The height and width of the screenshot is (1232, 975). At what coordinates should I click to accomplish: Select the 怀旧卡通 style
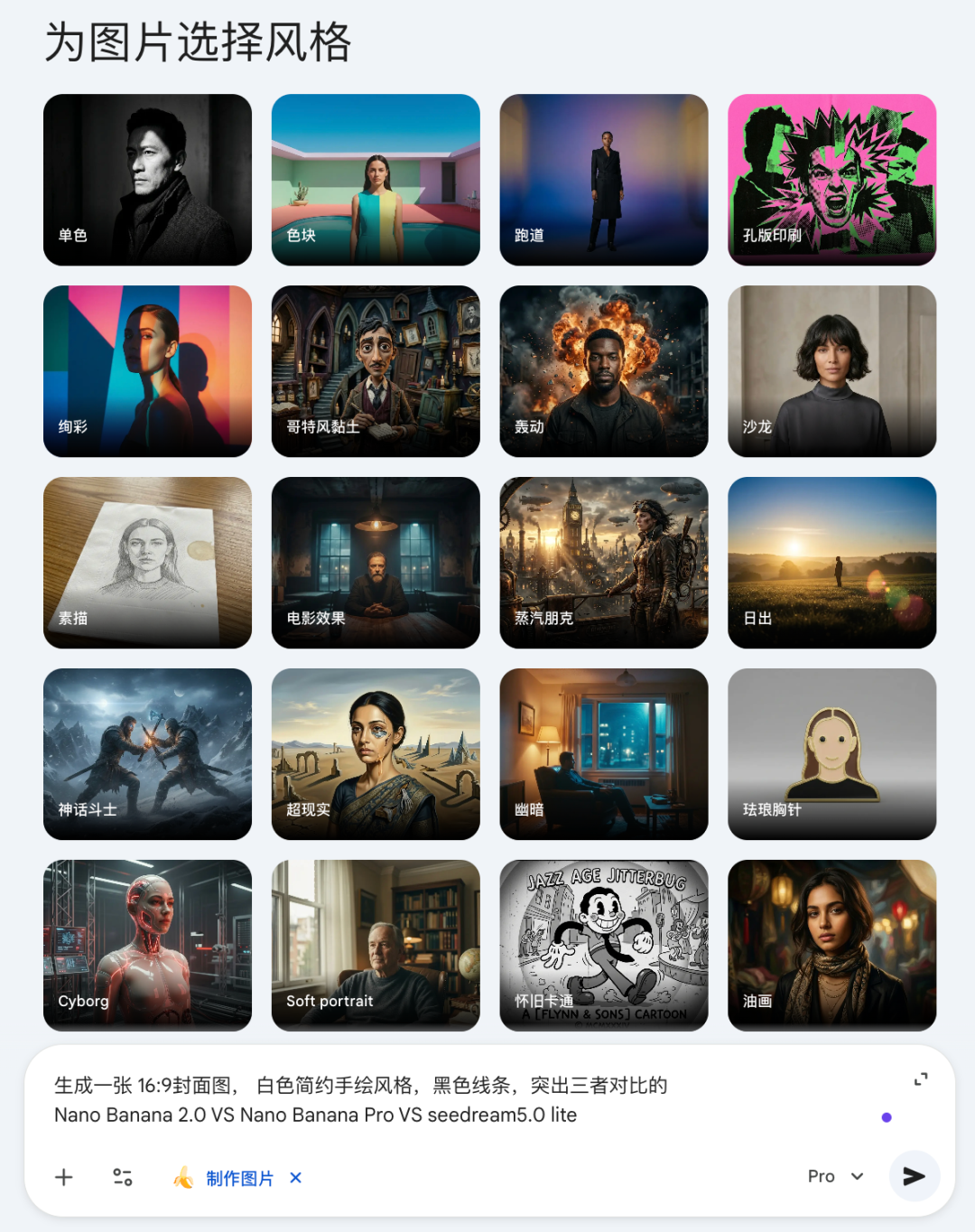click(604, 946)
